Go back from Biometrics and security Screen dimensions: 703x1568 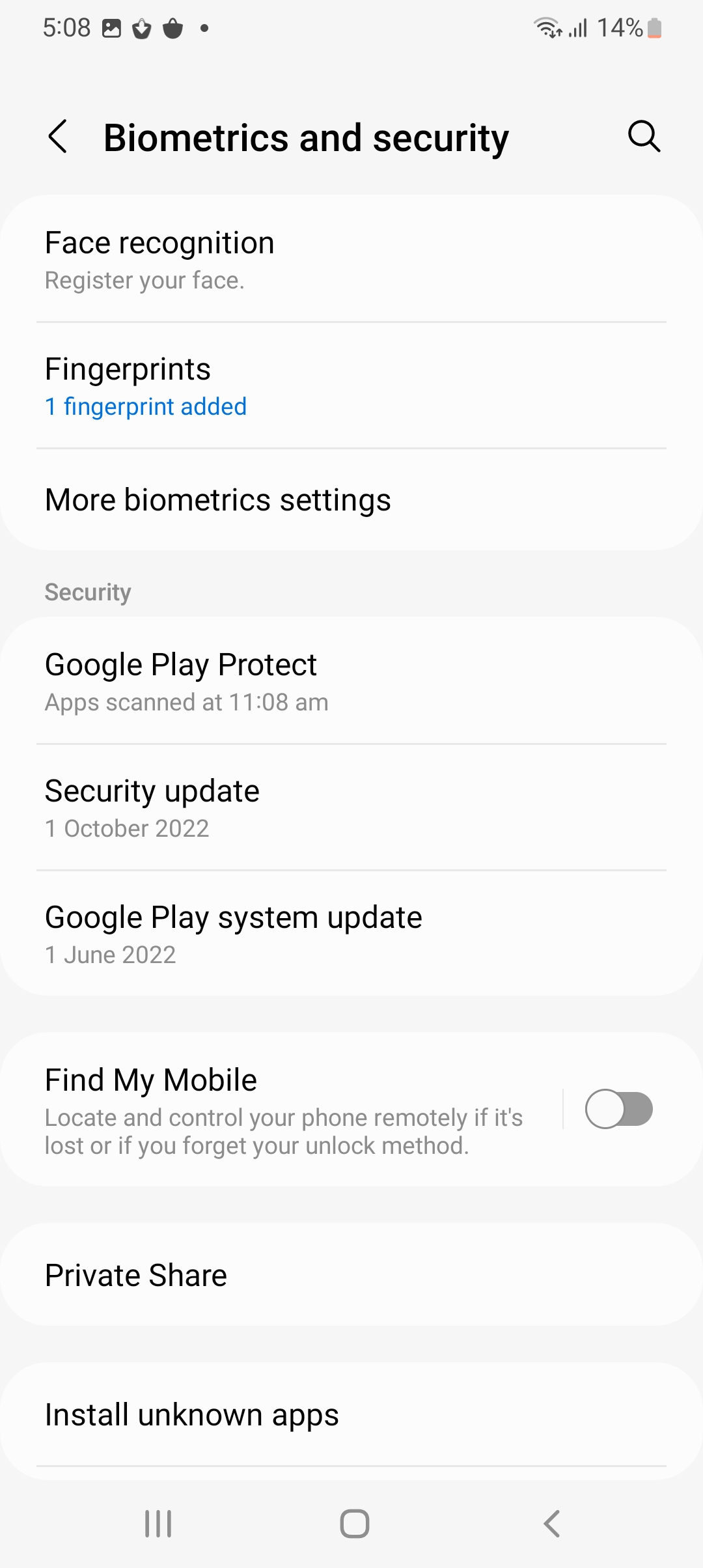click(59, 137)
